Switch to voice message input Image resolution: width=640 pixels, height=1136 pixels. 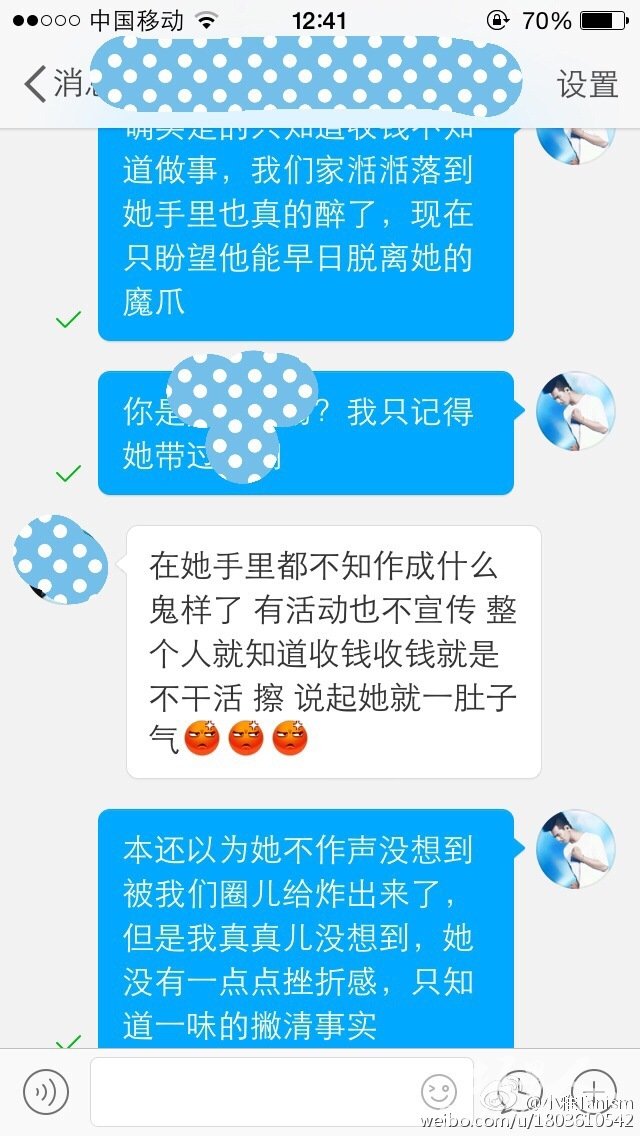(46, 1091)
